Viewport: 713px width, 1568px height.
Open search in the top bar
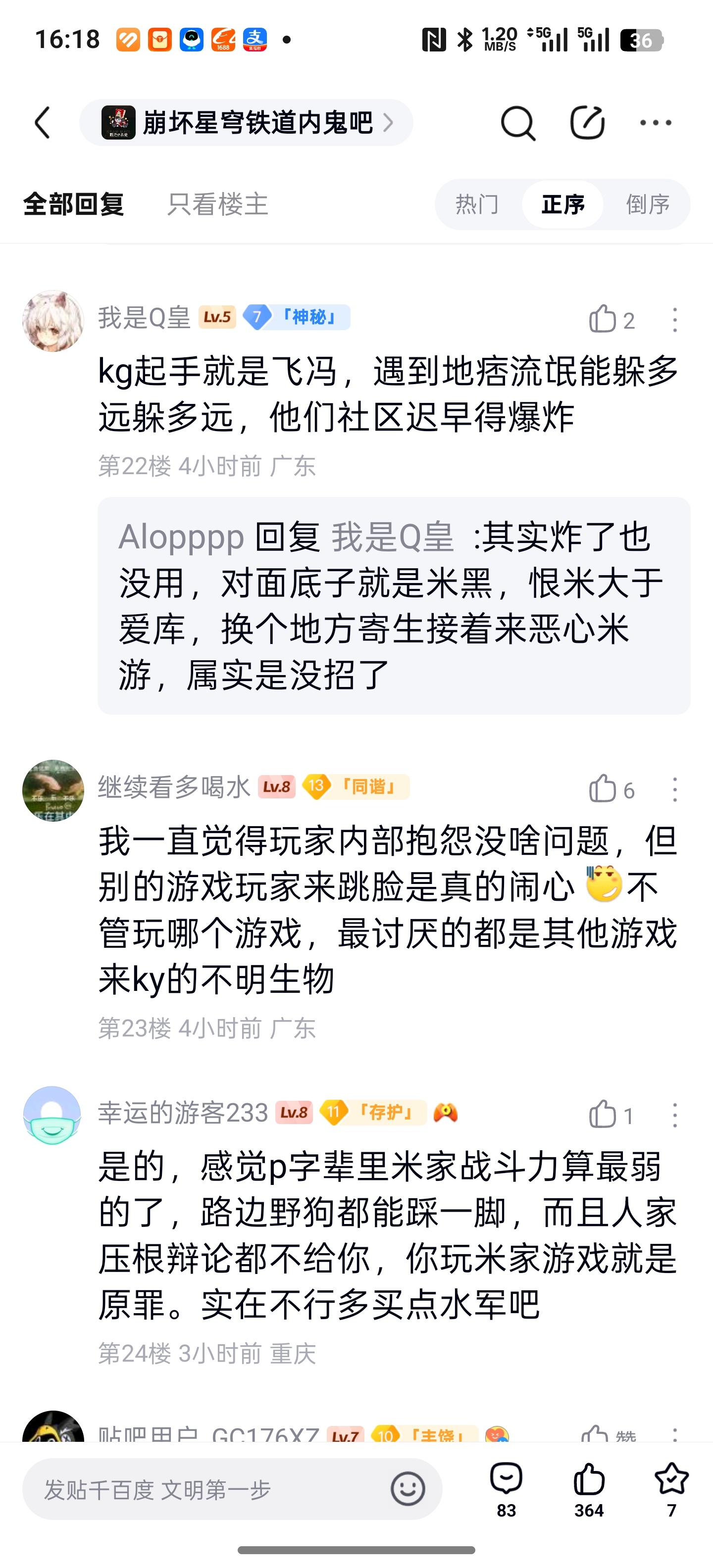[x=517, y=123]
